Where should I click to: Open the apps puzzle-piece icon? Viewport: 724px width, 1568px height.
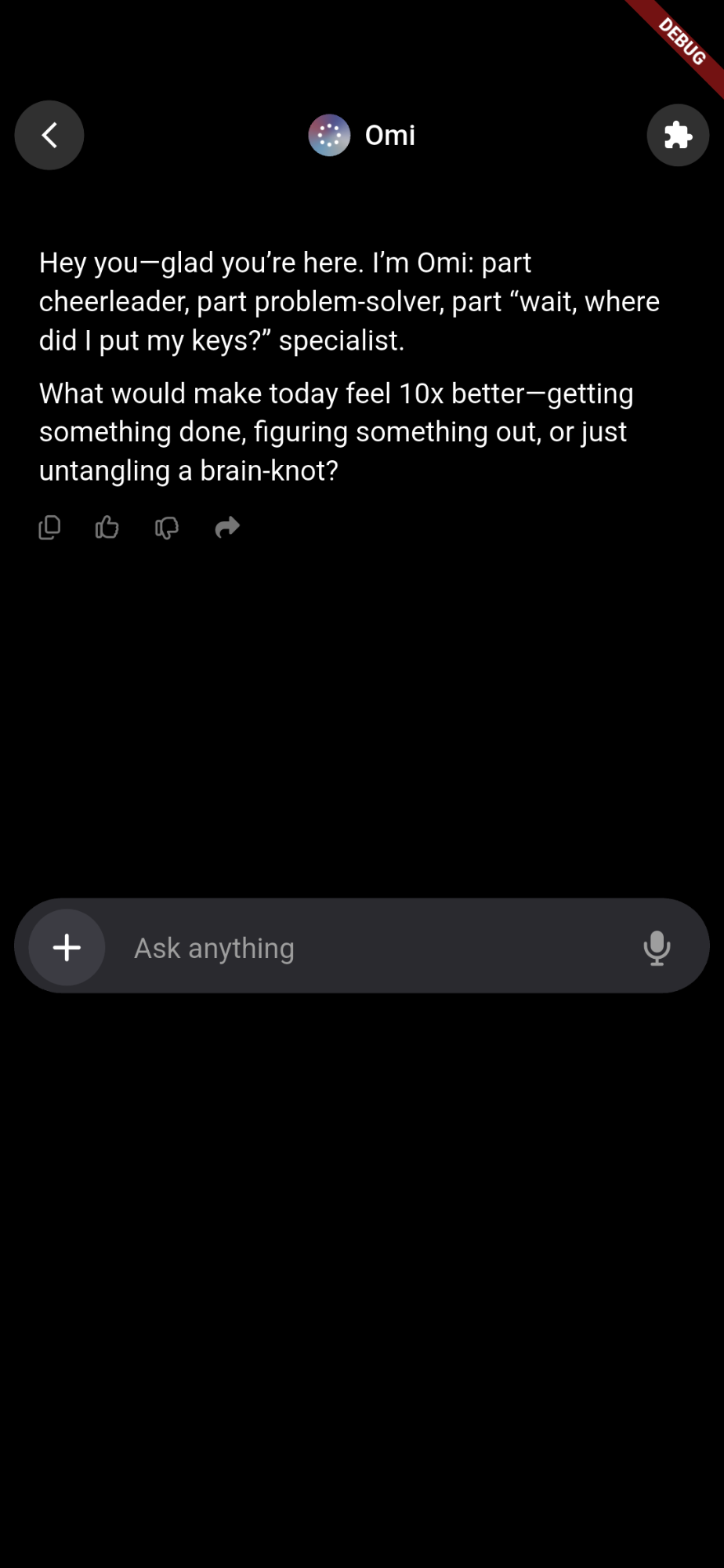click(678, 135)
